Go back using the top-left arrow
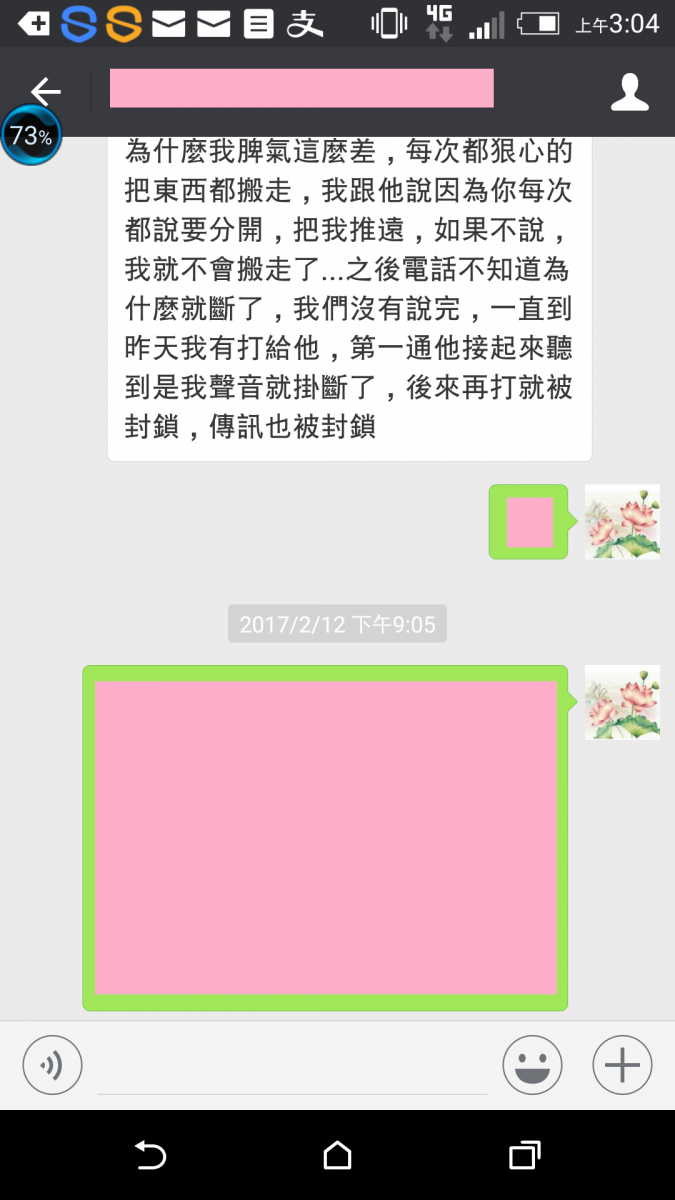Viewport: 675px width, 1200px height. tap(45, 91)
